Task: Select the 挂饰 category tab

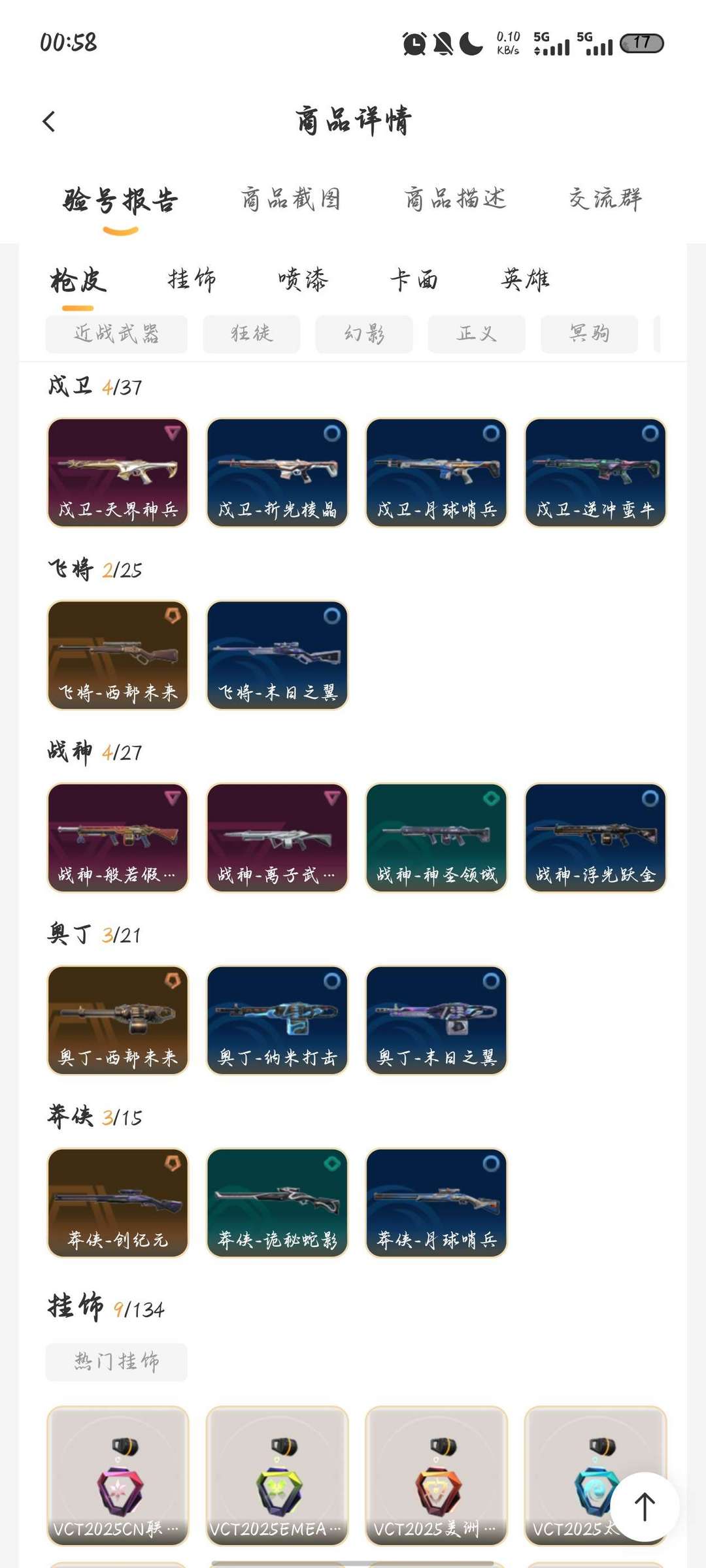Action: pyautogui.click(x=192, y=280)
